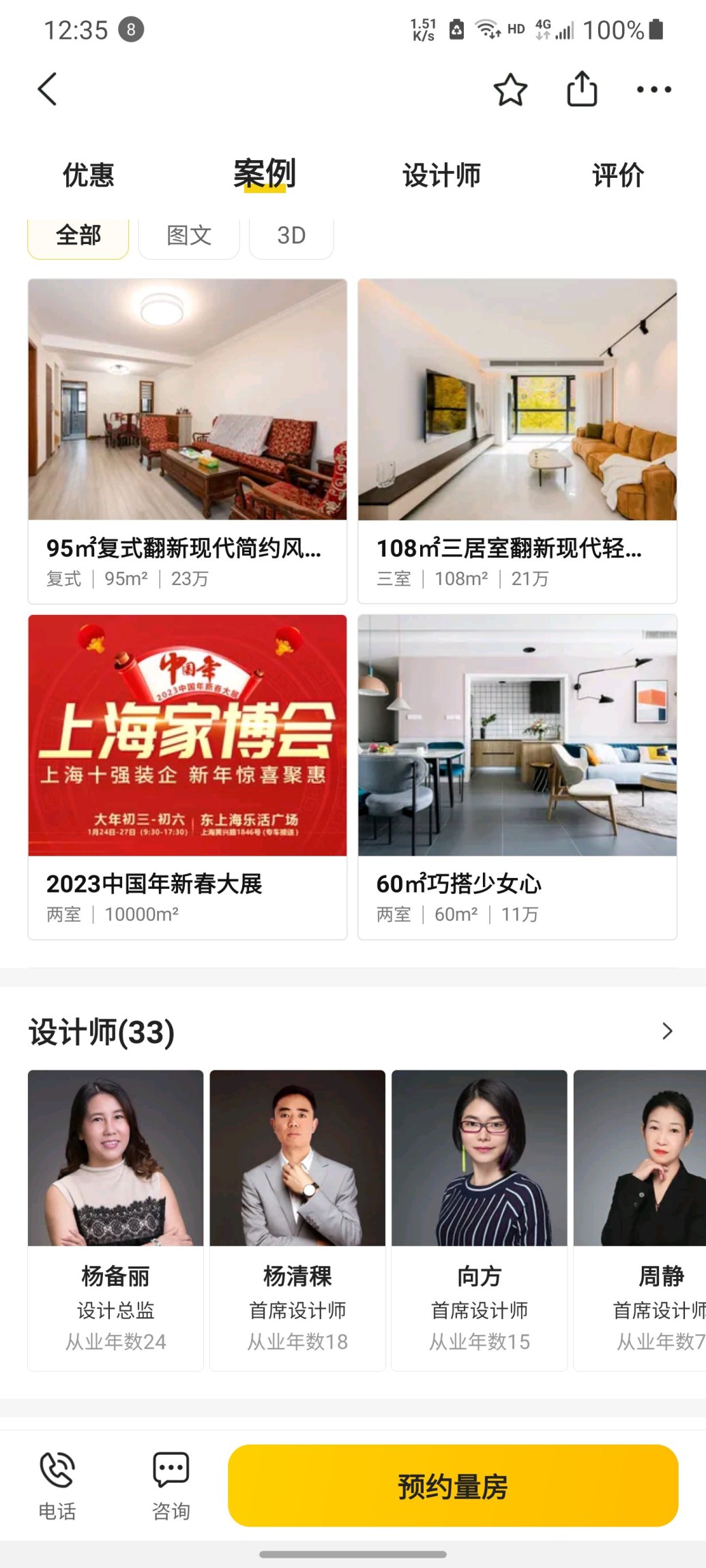Select the 全部 case filter
The width and height of the screenshot is (706, 1568).
pyautogui.click(x=78, y=236)
